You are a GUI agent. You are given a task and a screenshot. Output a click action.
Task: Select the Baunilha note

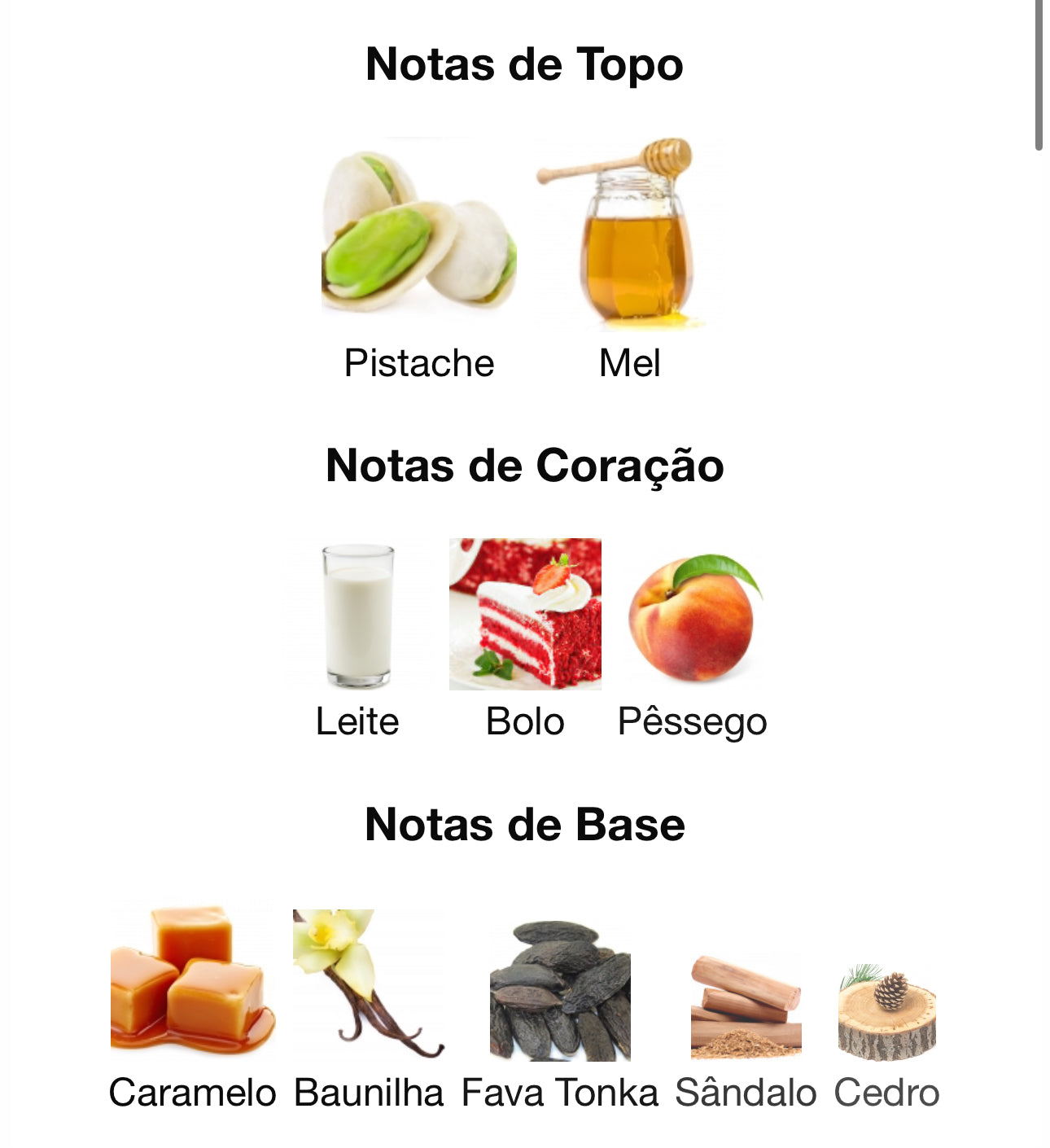click(x=368, y=984)
